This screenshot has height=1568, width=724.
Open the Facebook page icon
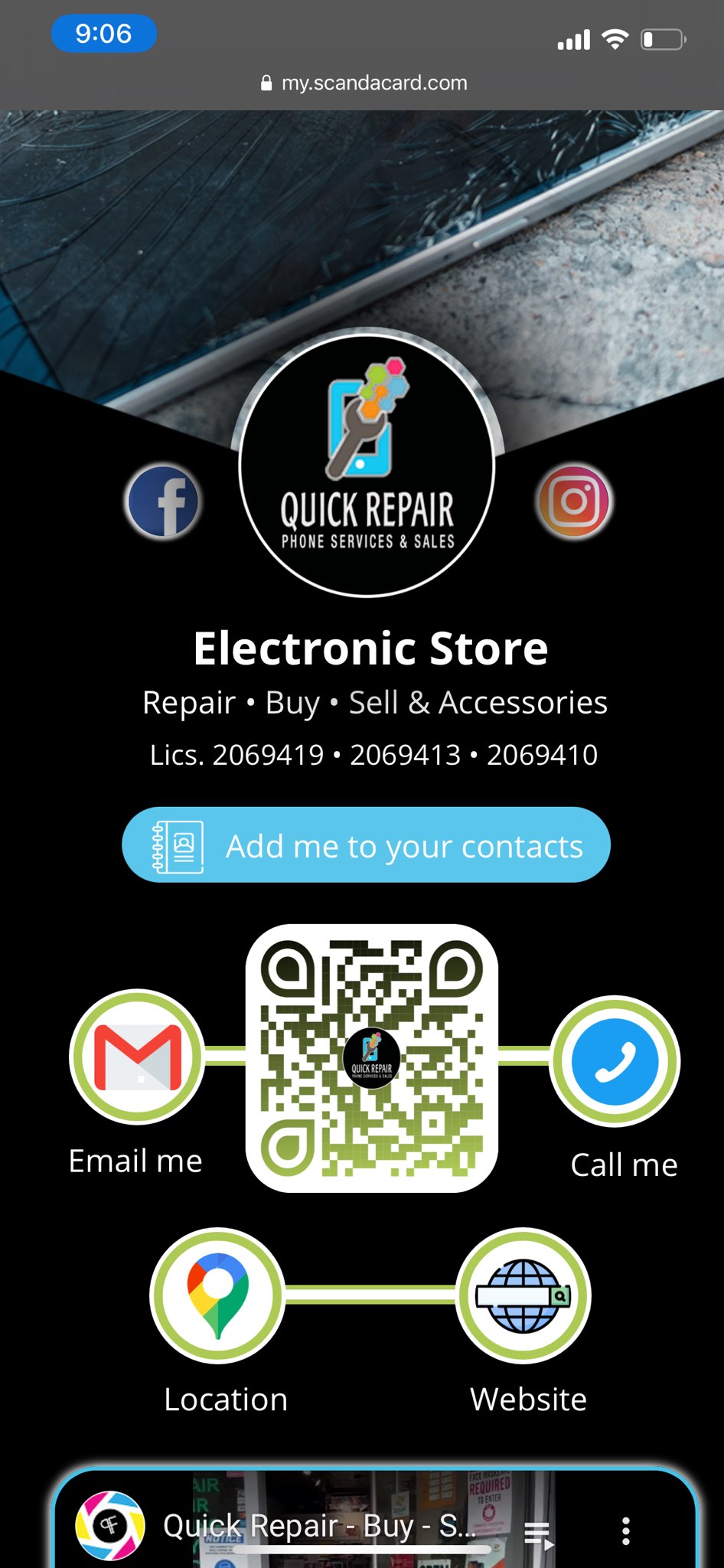click(x=162, y=502)
